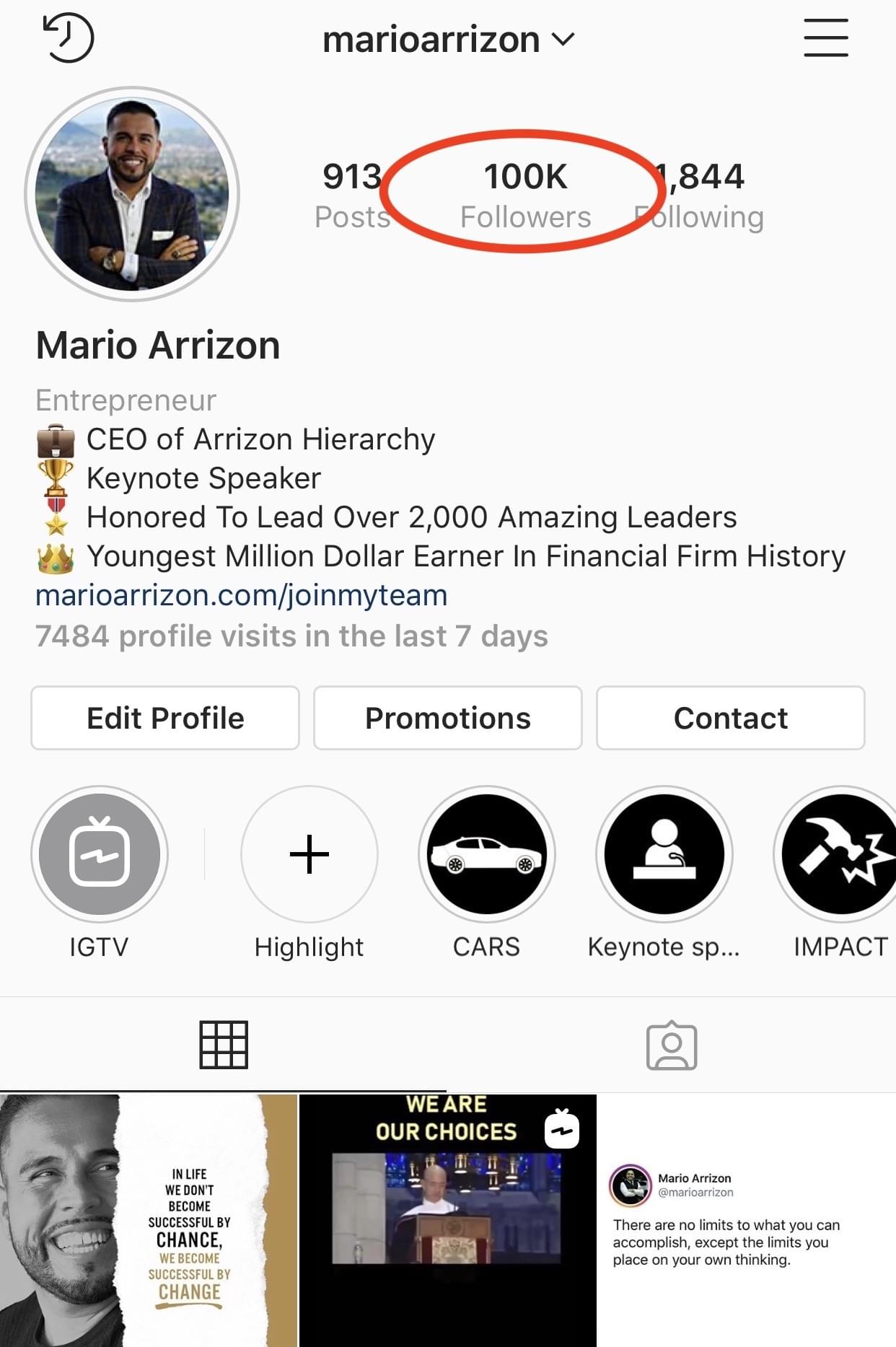Switch to the tagged photos tab
The width and height of the screenshot is (896, 1347).
(x=672, y=1045)
